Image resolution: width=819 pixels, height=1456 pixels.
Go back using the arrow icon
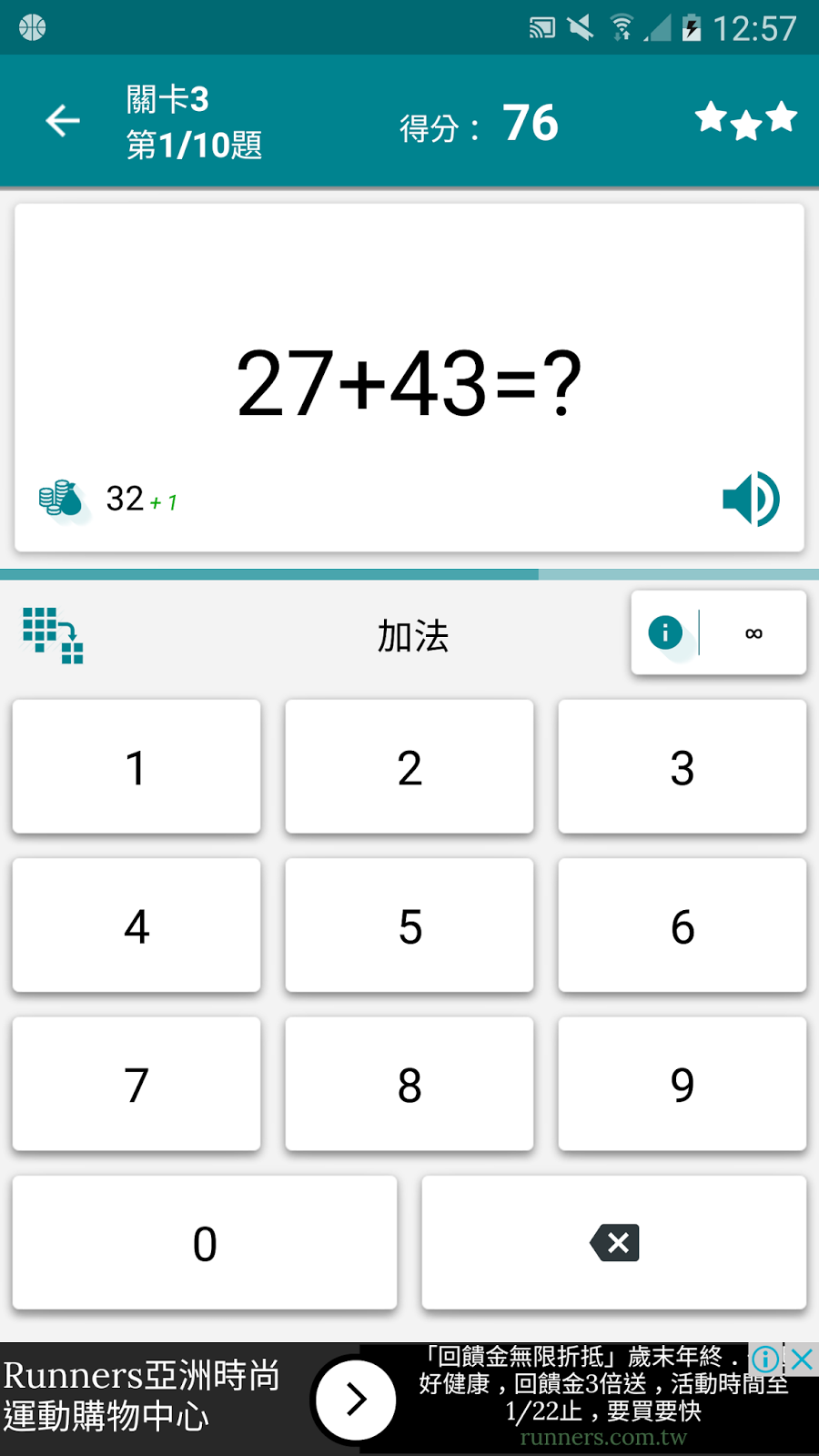[63, 121]
